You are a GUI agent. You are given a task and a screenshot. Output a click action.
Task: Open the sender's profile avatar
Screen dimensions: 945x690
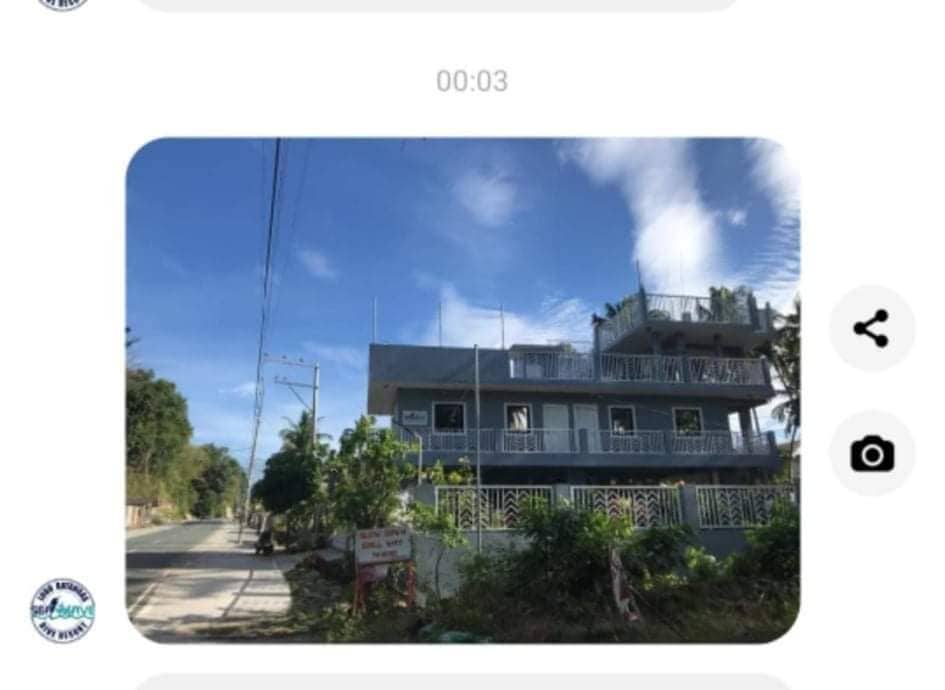63,610
